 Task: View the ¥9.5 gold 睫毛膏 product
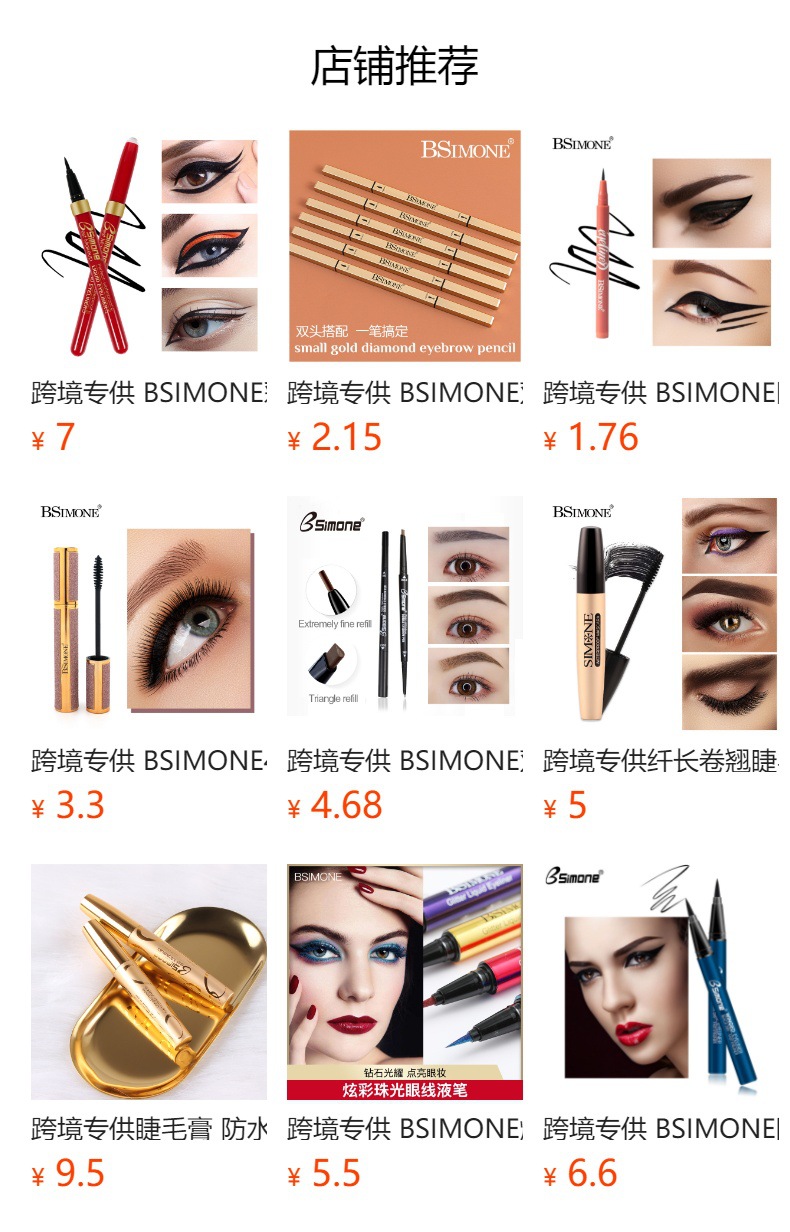point(149,982)
